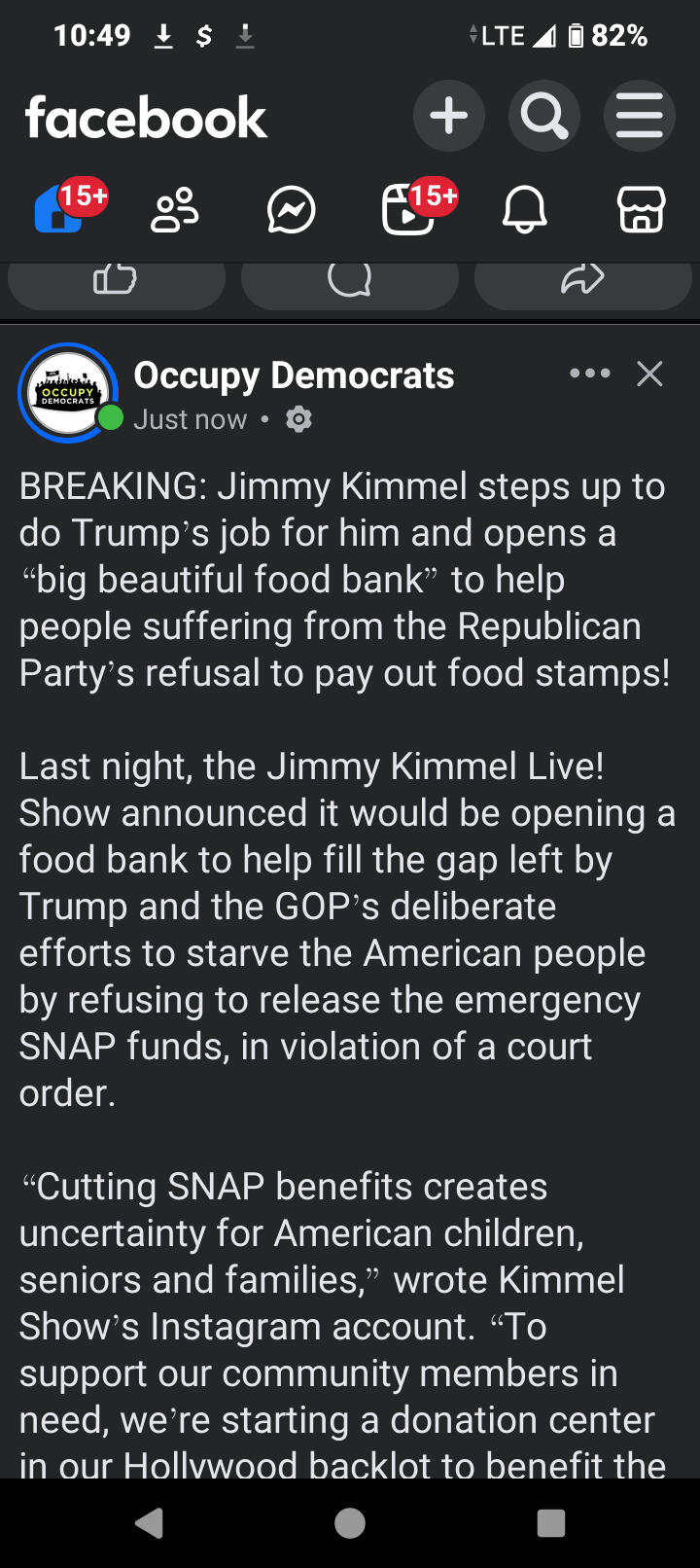Open the Occupy Democrats page name

(x=294, y=375)
